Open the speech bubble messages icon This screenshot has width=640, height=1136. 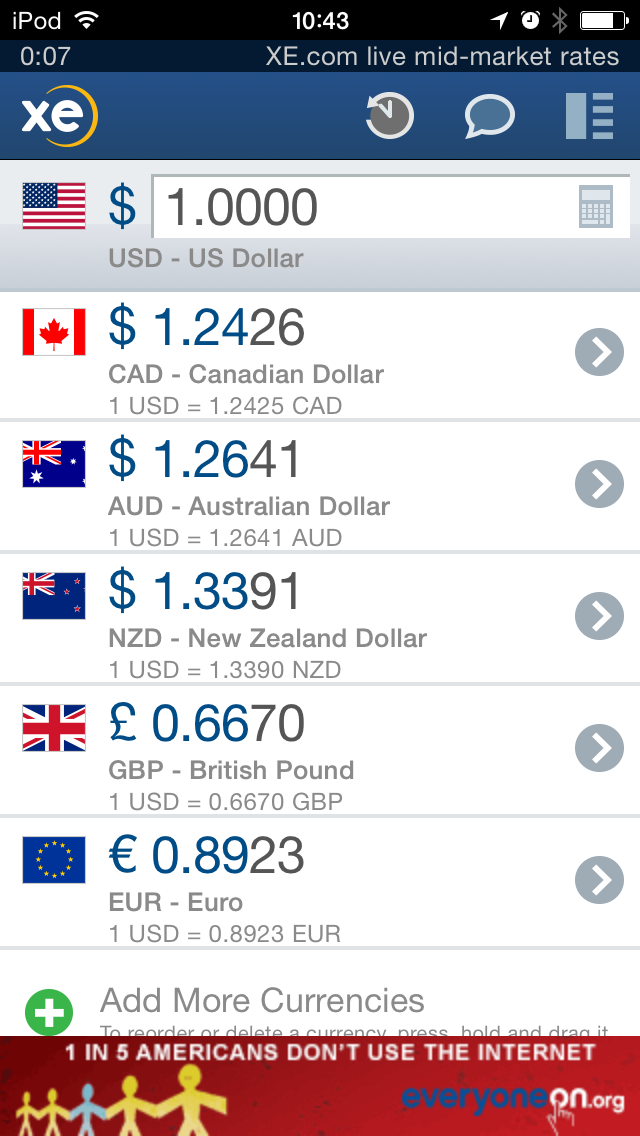(x=490, y=116)
